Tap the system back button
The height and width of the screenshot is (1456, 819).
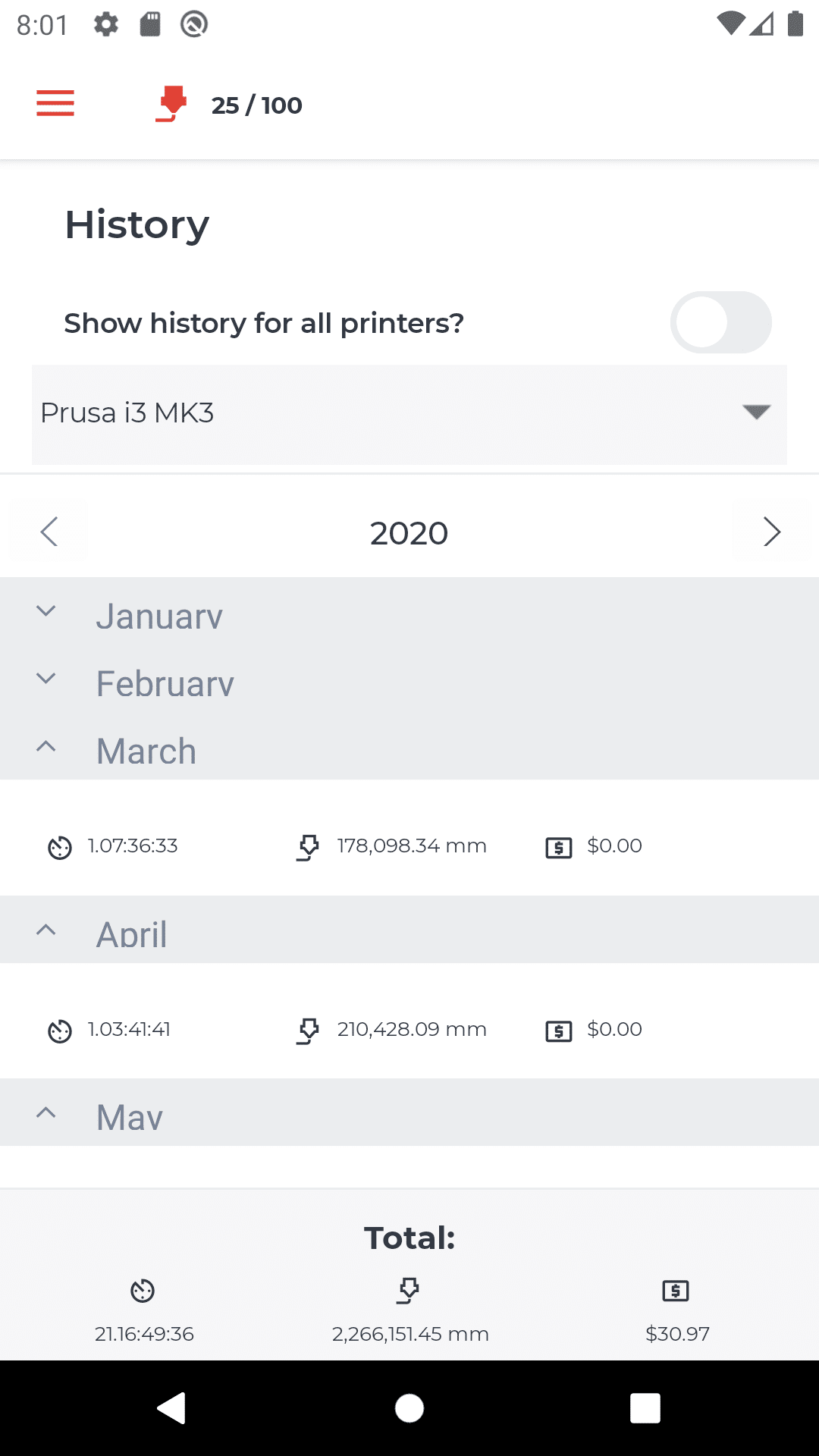pos(172,1408)
